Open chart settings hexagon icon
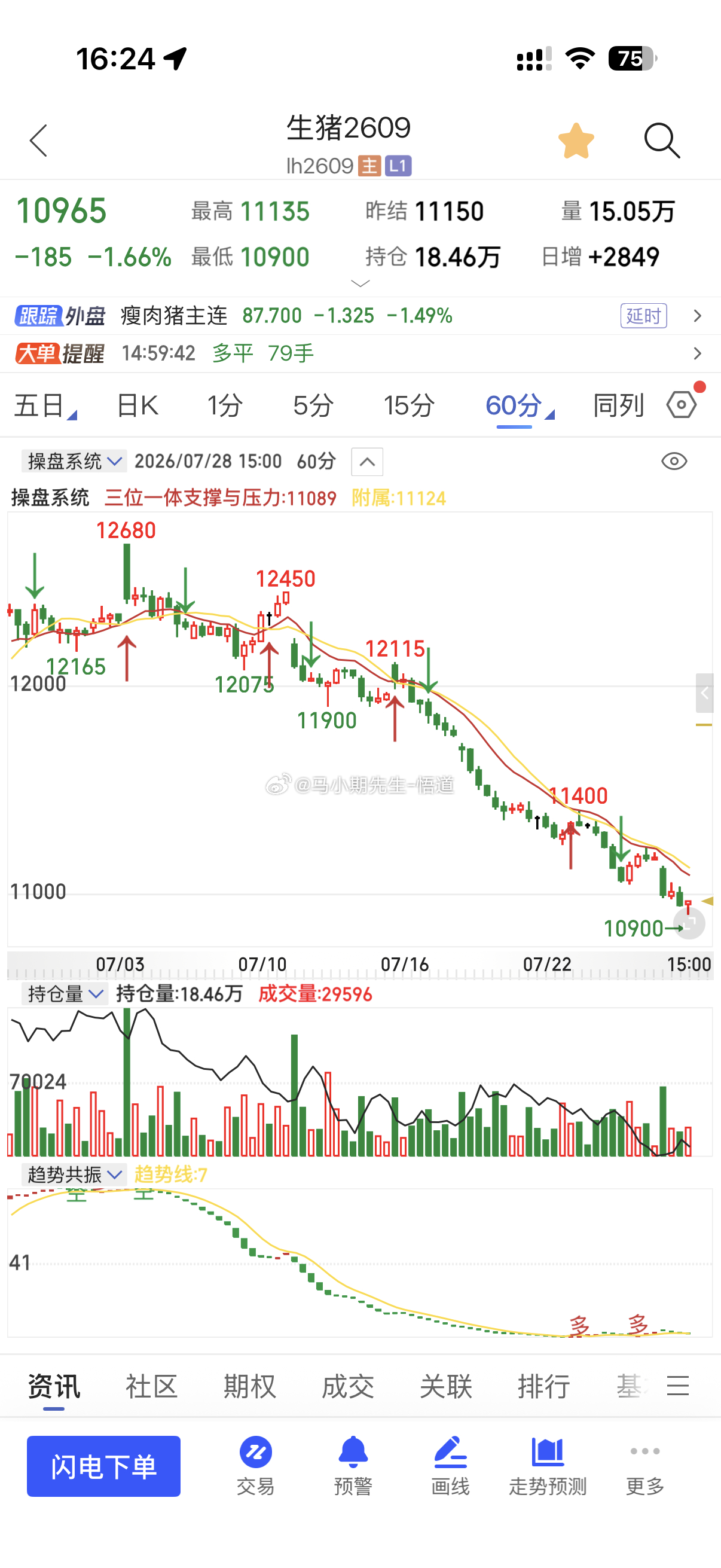The width and height of the screenshot is (721, 1568). [682, 404]
